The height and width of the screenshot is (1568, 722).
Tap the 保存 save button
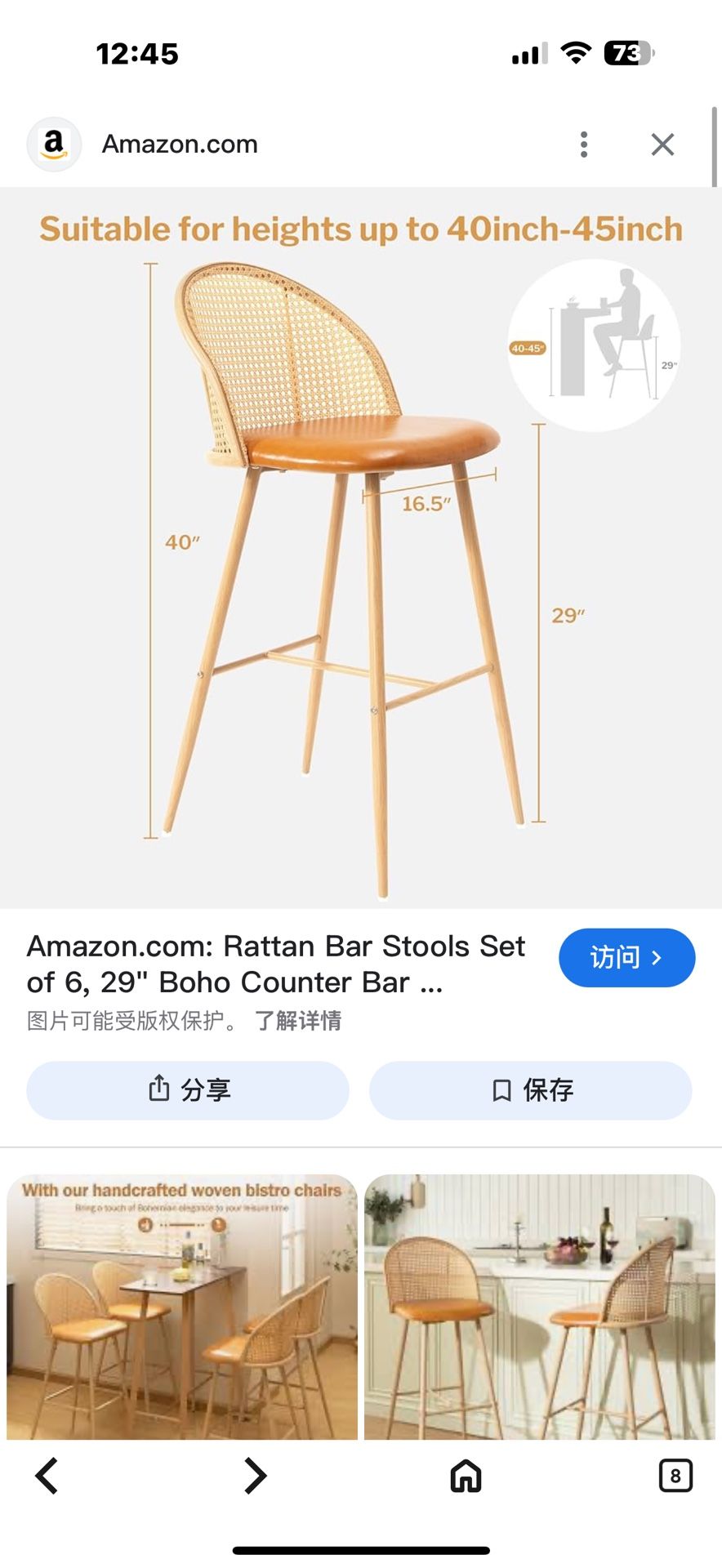531,1090
